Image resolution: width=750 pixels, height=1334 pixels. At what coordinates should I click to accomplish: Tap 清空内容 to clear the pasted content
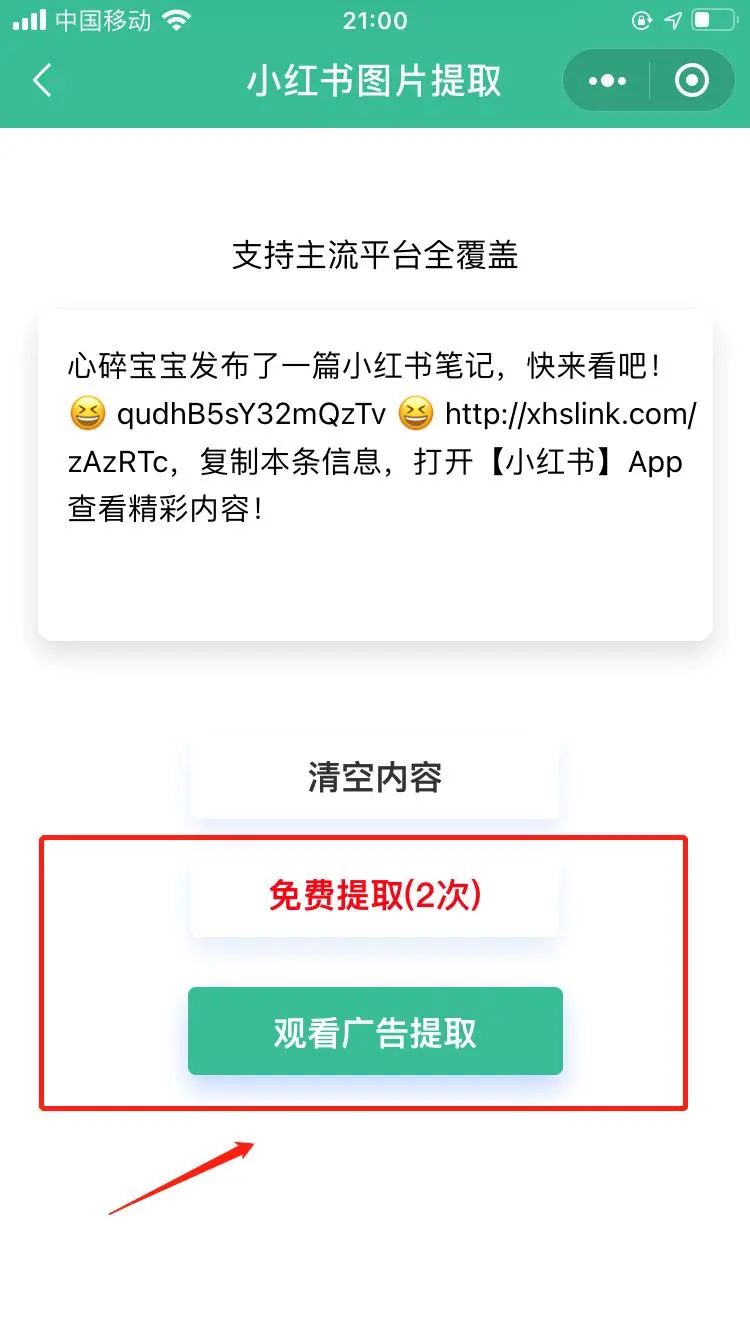[375, 778]
